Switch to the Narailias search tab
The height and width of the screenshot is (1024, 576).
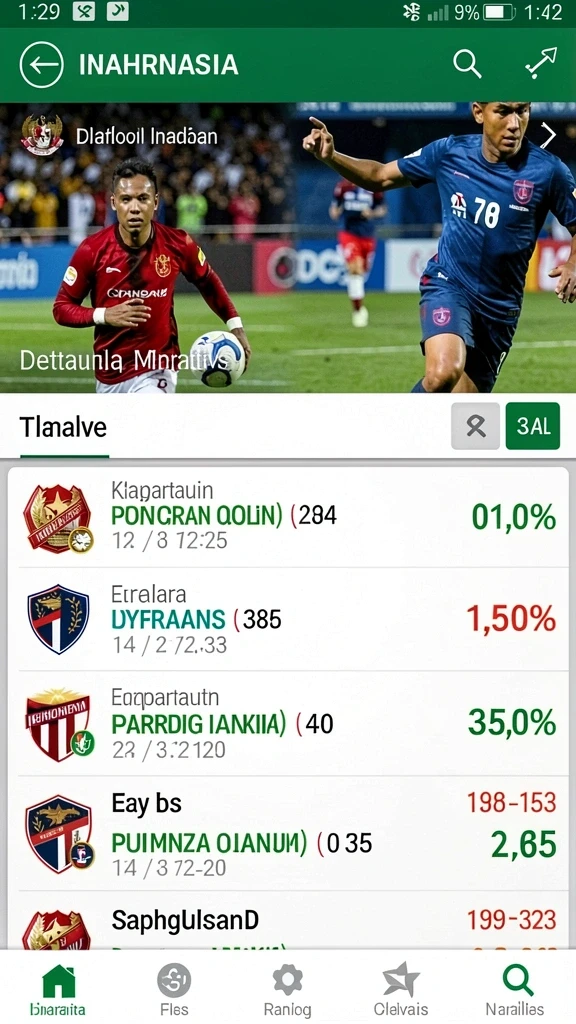pyautogui.click(x=515, y=989)
